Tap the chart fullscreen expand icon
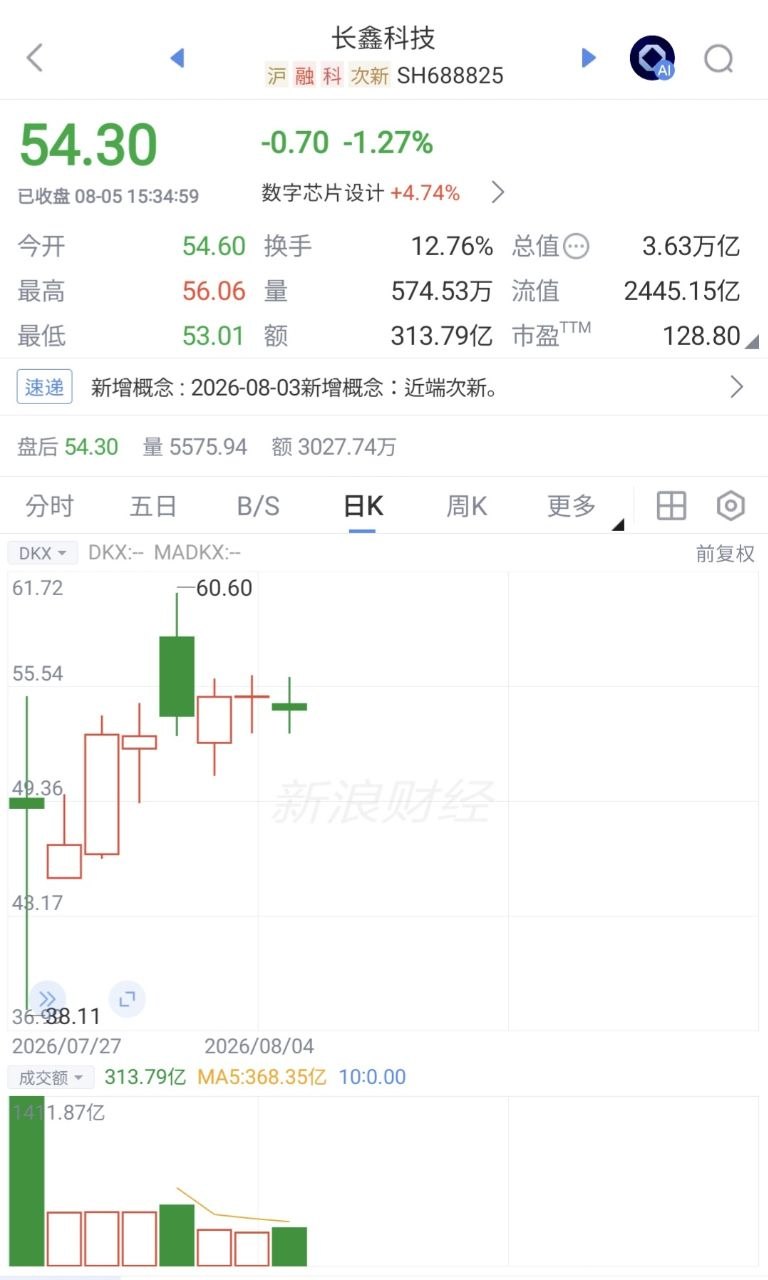The image size is (768, 1280). click(x=127, y=998)
